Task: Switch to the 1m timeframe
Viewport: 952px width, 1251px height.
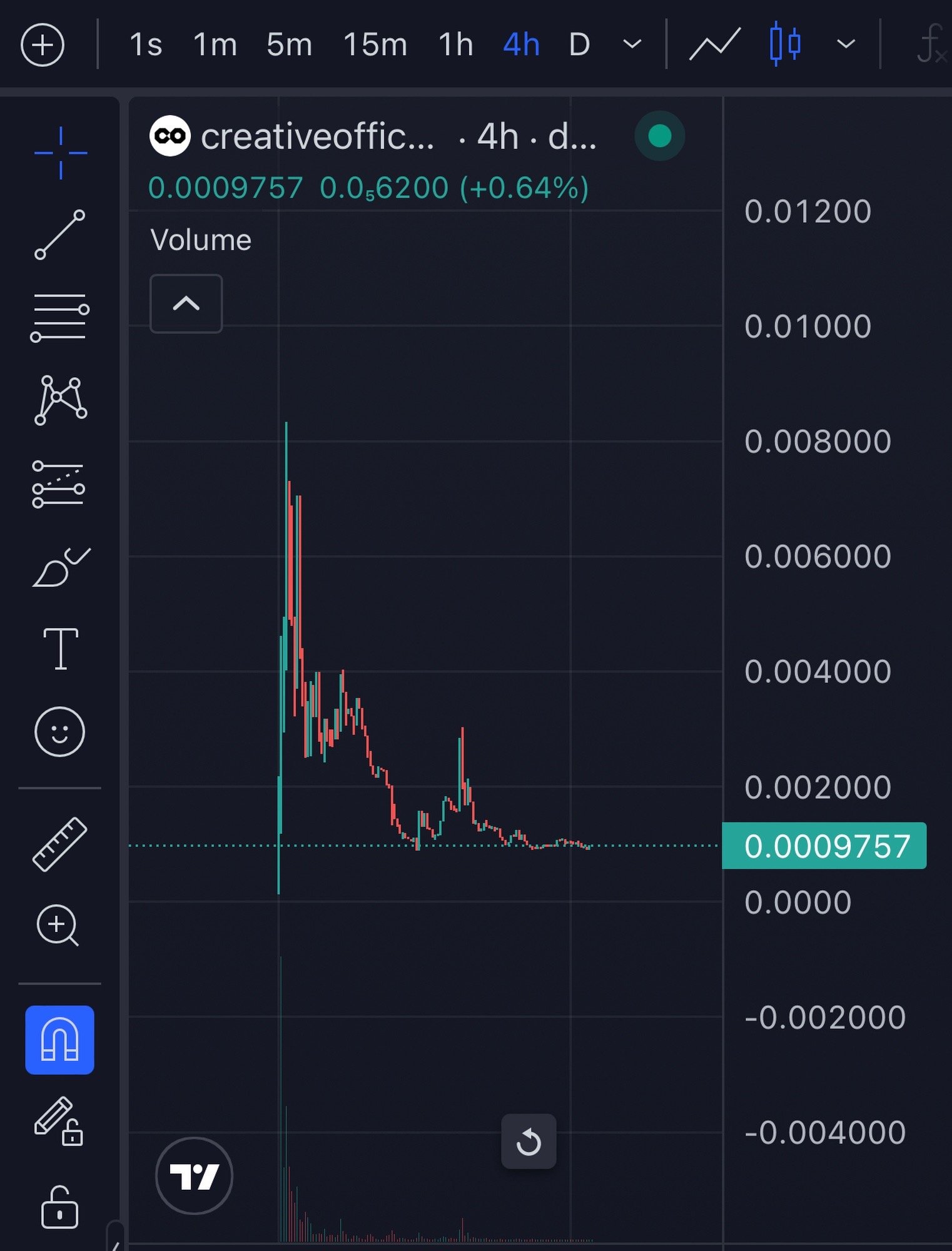Action: click(x=215, y=45)
